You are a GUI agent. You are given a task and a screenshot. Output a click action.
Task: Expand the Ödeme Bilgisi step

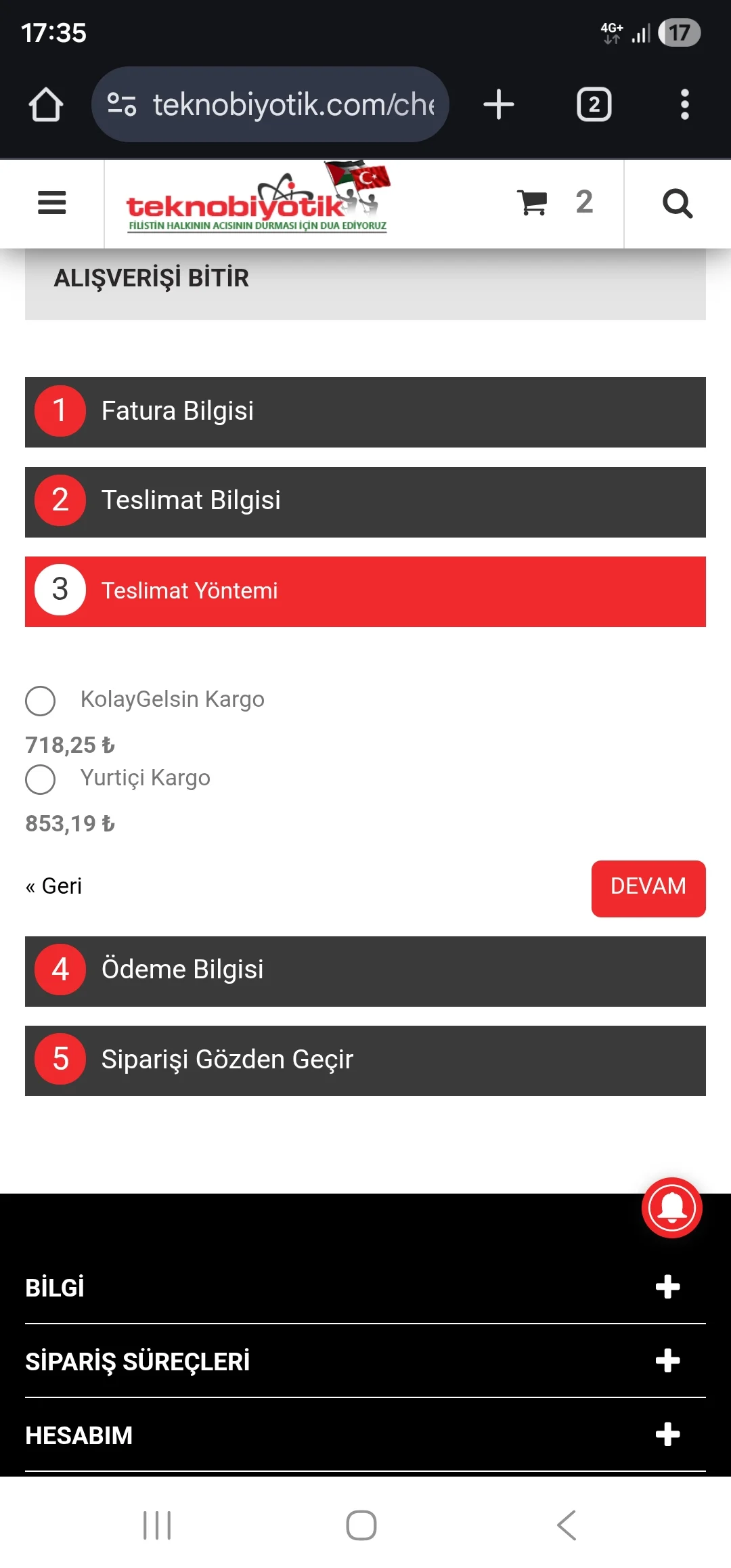(x=365, y=971)
